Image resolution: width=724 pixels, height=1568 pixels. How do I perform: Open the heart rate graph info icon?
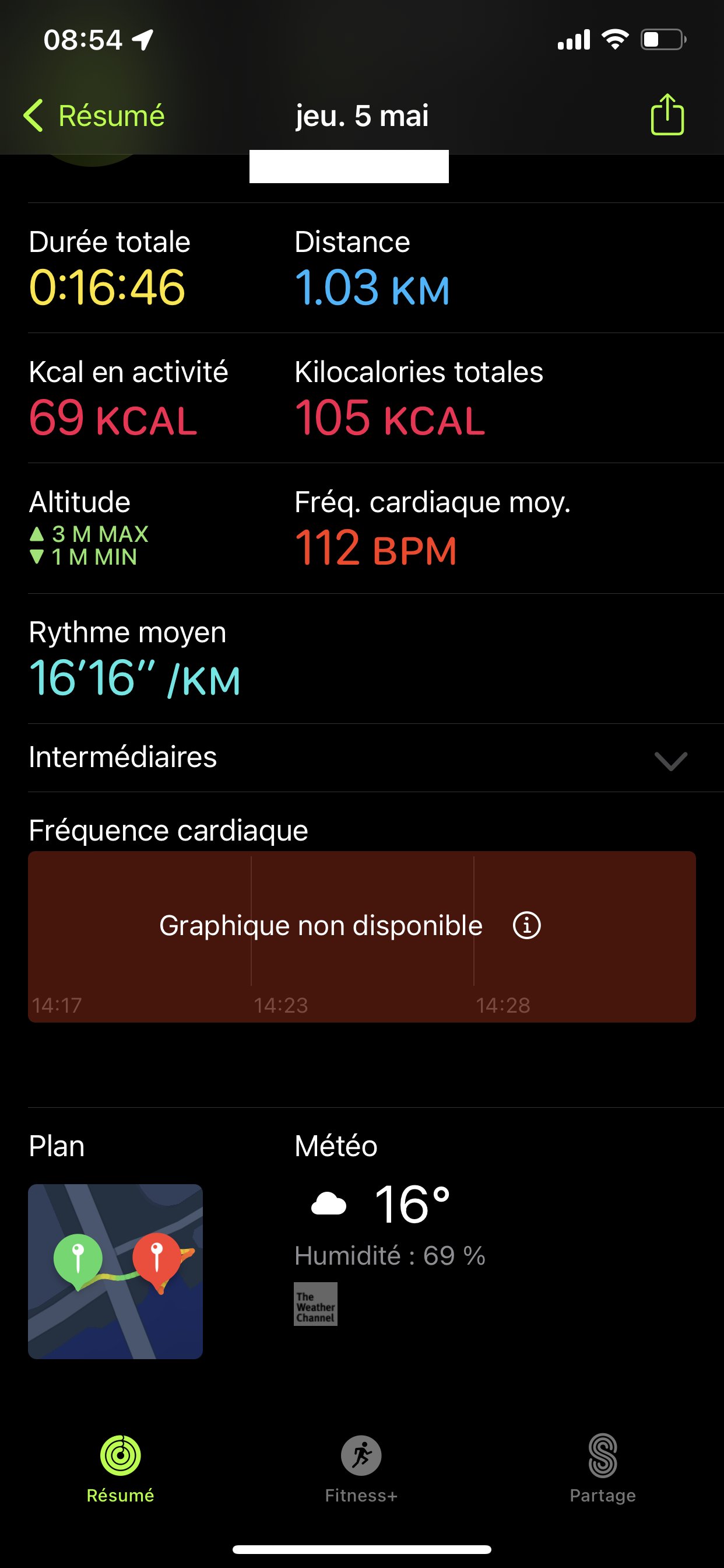[526, 925]
